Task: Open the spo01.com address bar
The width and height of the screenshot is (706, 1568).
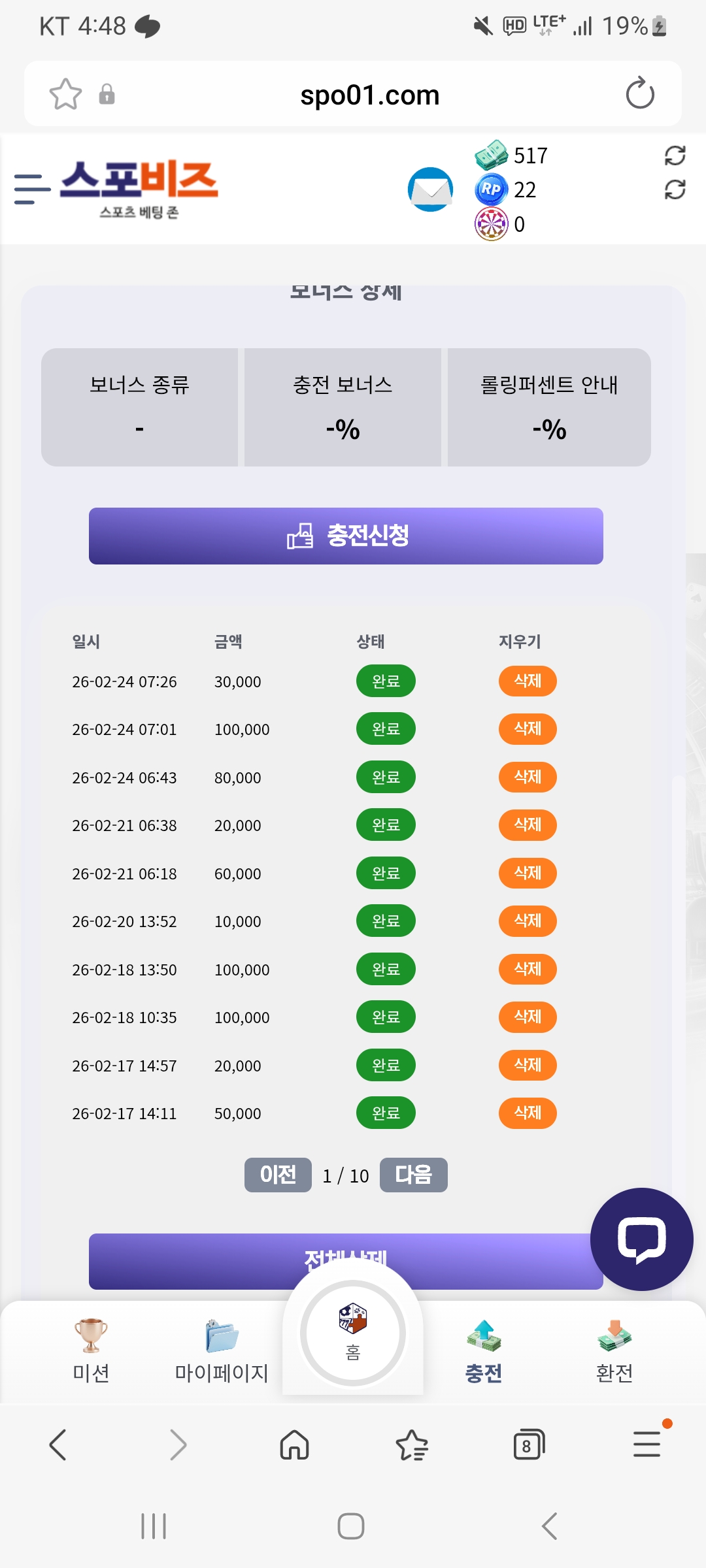Action: (x=369, y=95)
